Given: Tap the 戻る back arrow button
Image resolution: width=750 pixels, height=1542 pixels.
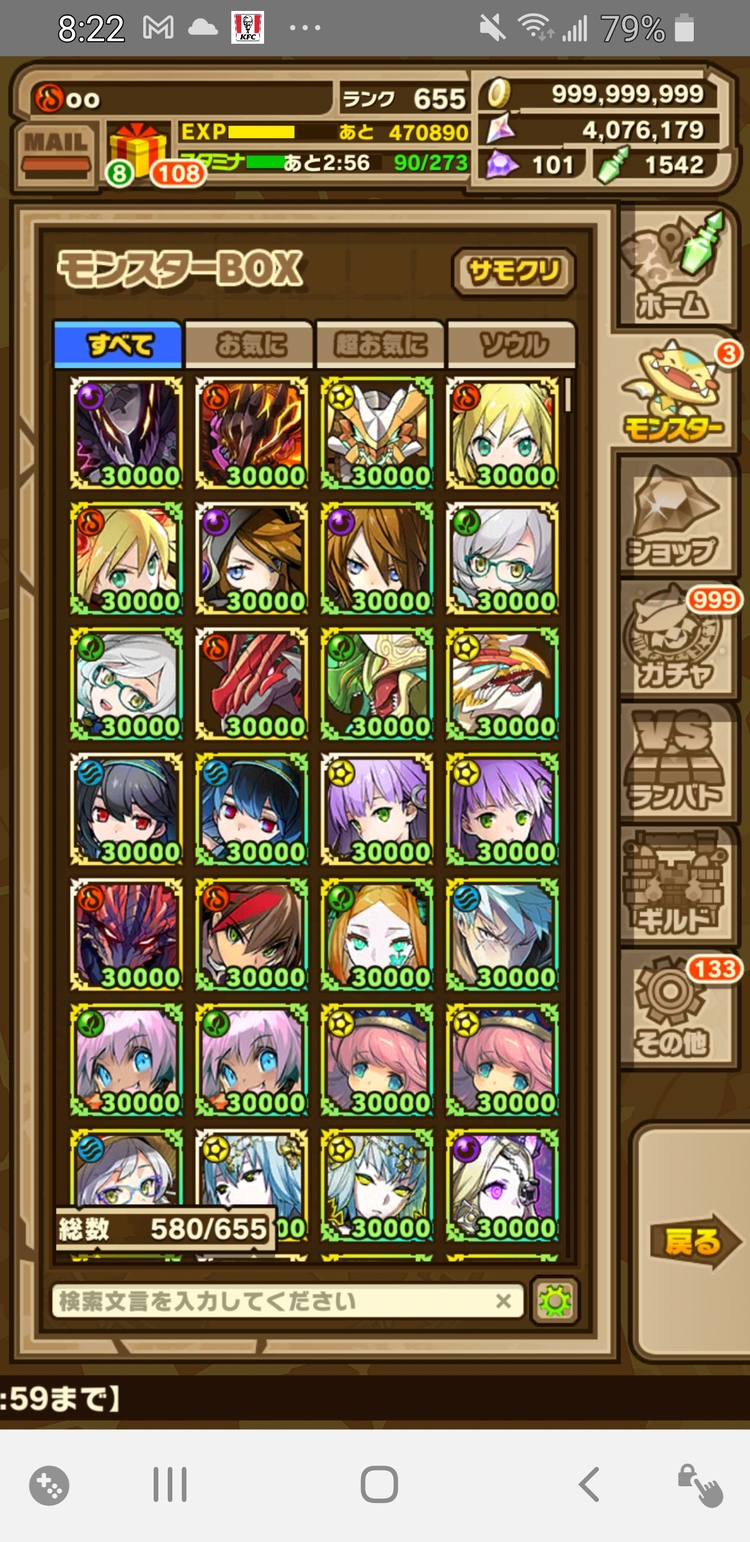Looking at the screenshot, I should [x=693, y=1243].
